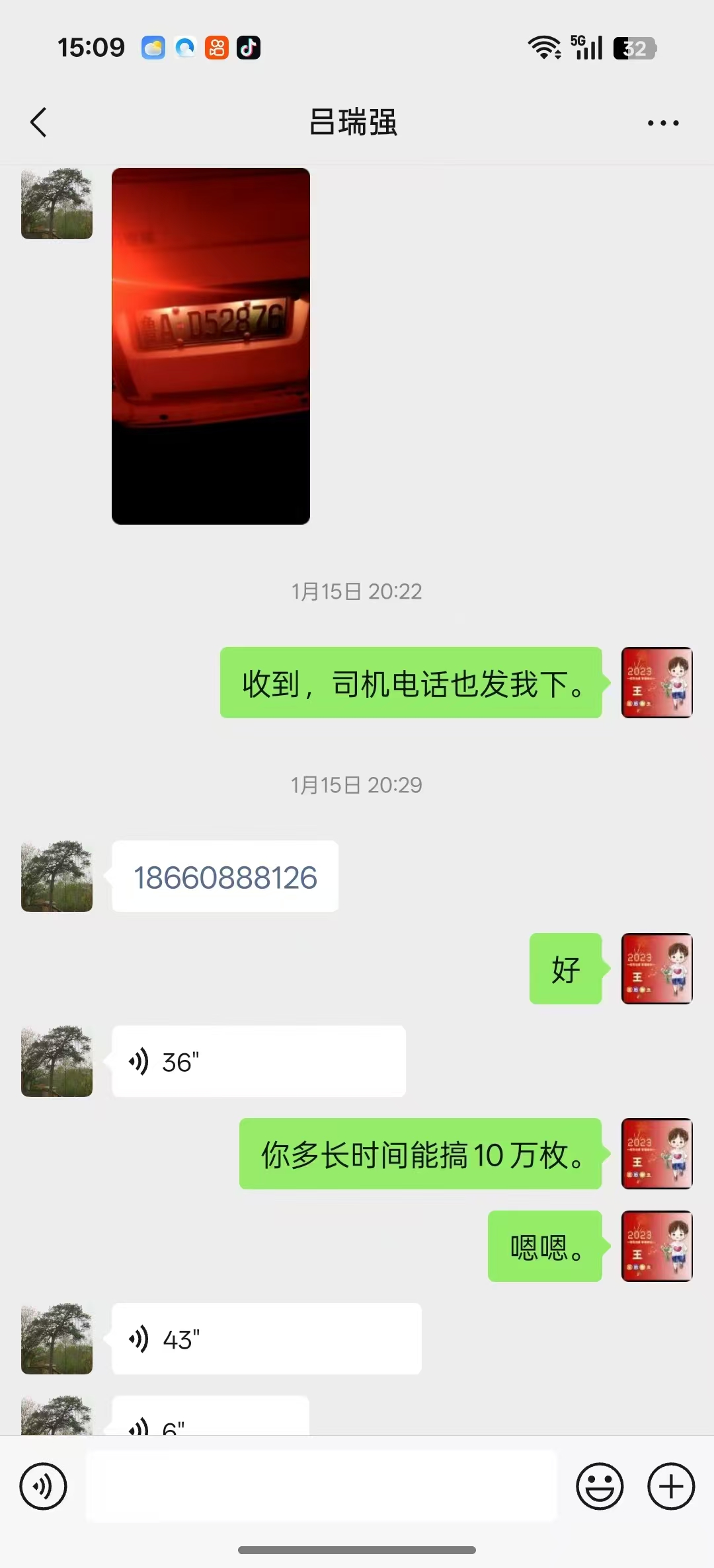Open the plus attachments menu

tap(671, 1487)
